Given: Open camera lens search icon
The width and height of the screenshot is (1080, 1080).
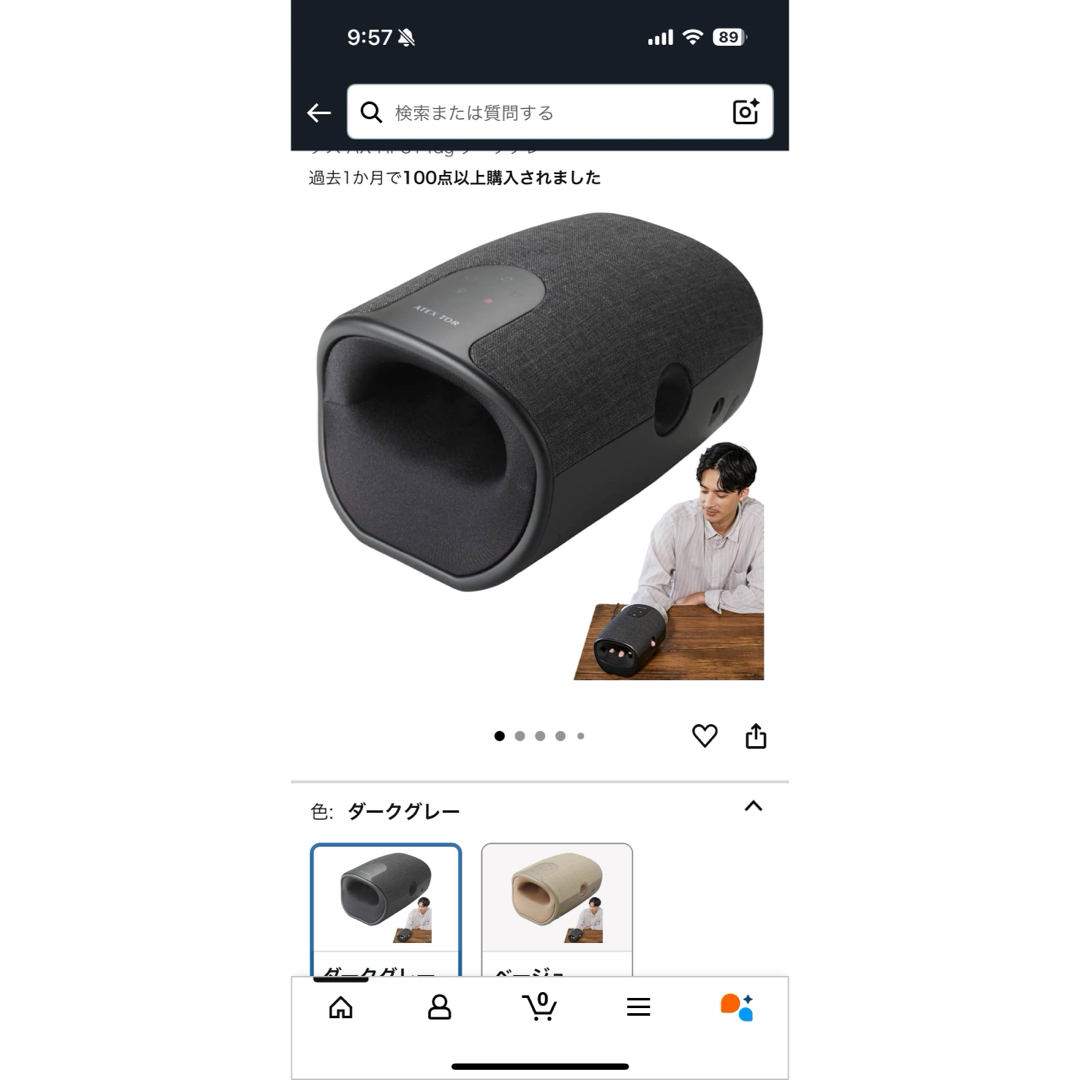Looking at the screenshot, I should pyautogui.click(x=746, y=112).
